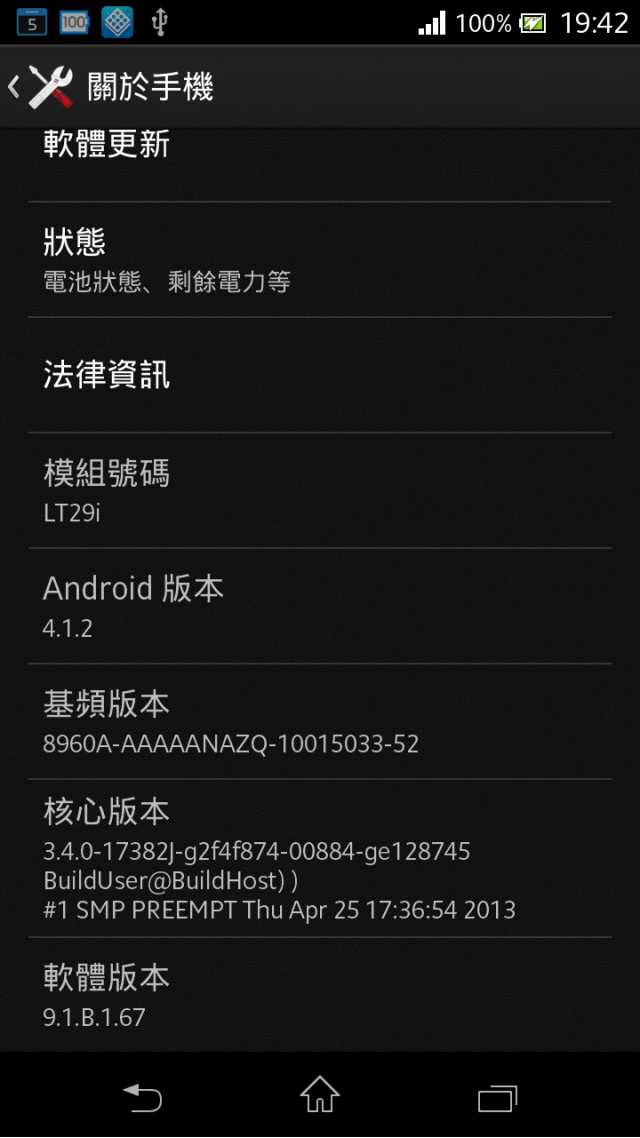Select the 核心版本 kernel row
The height and width of the screenshot is (1138, 640).
click(320, 858)
